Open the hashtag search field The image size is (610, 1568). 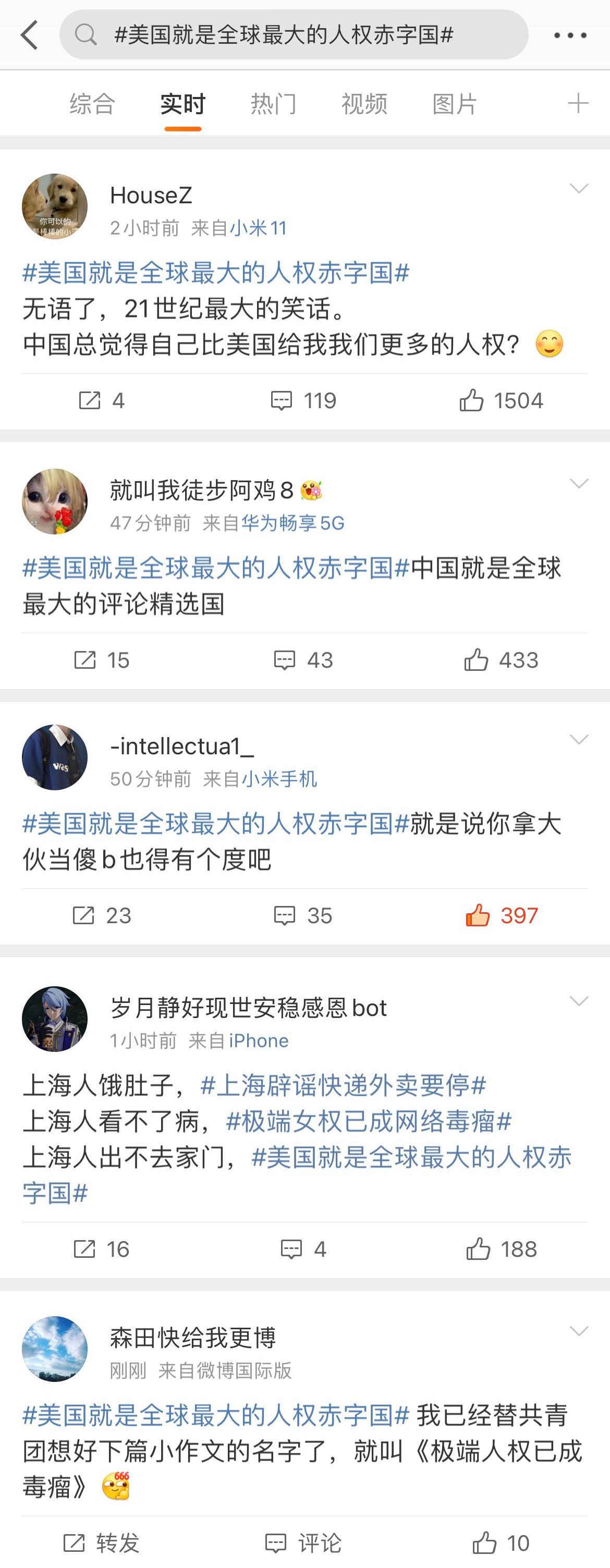[x=292, y=35]
